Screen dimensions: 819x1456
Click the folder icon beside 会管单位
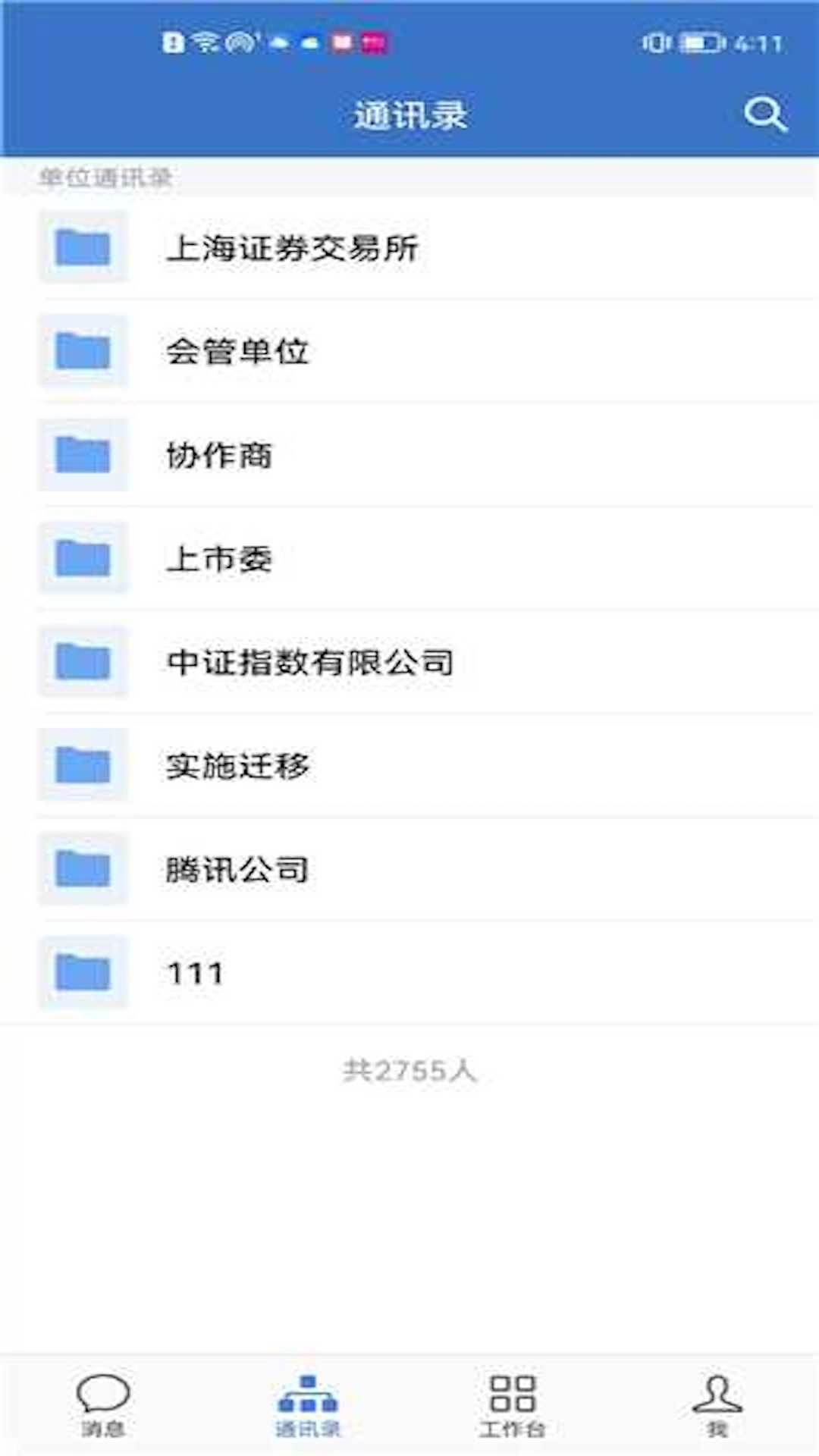83,350
